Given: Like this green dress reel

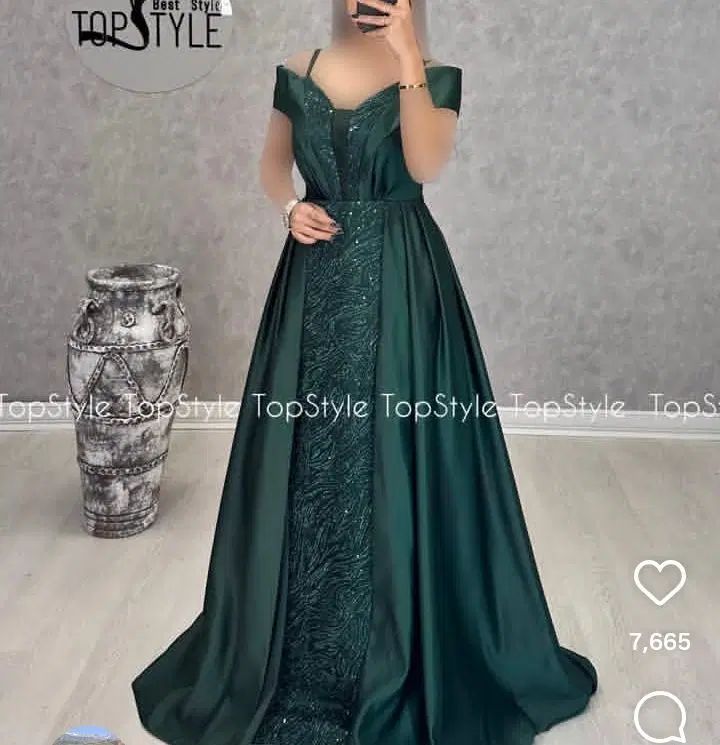Looking at the screenshot, I should 660,582.
